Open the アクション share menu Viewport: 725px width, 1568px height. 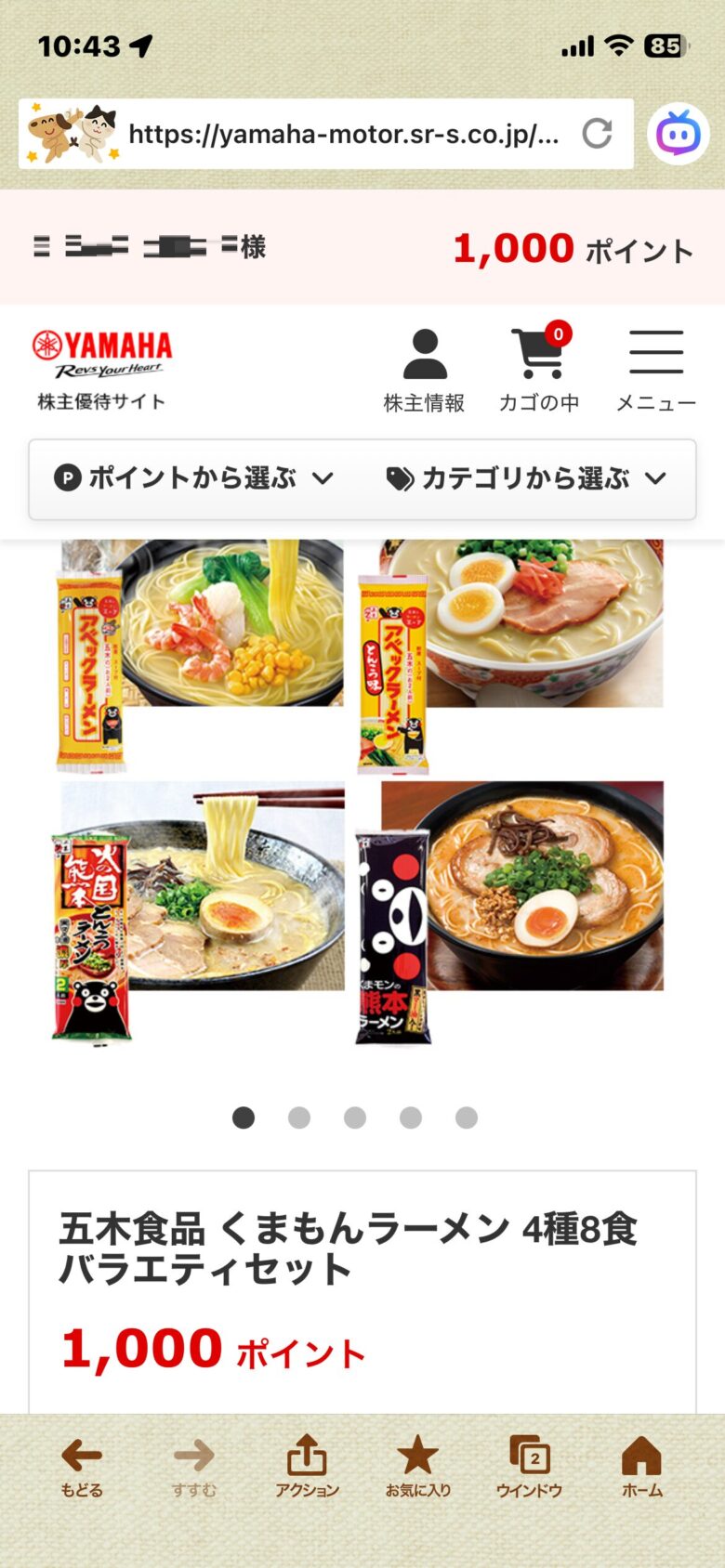coord(307,1466)
